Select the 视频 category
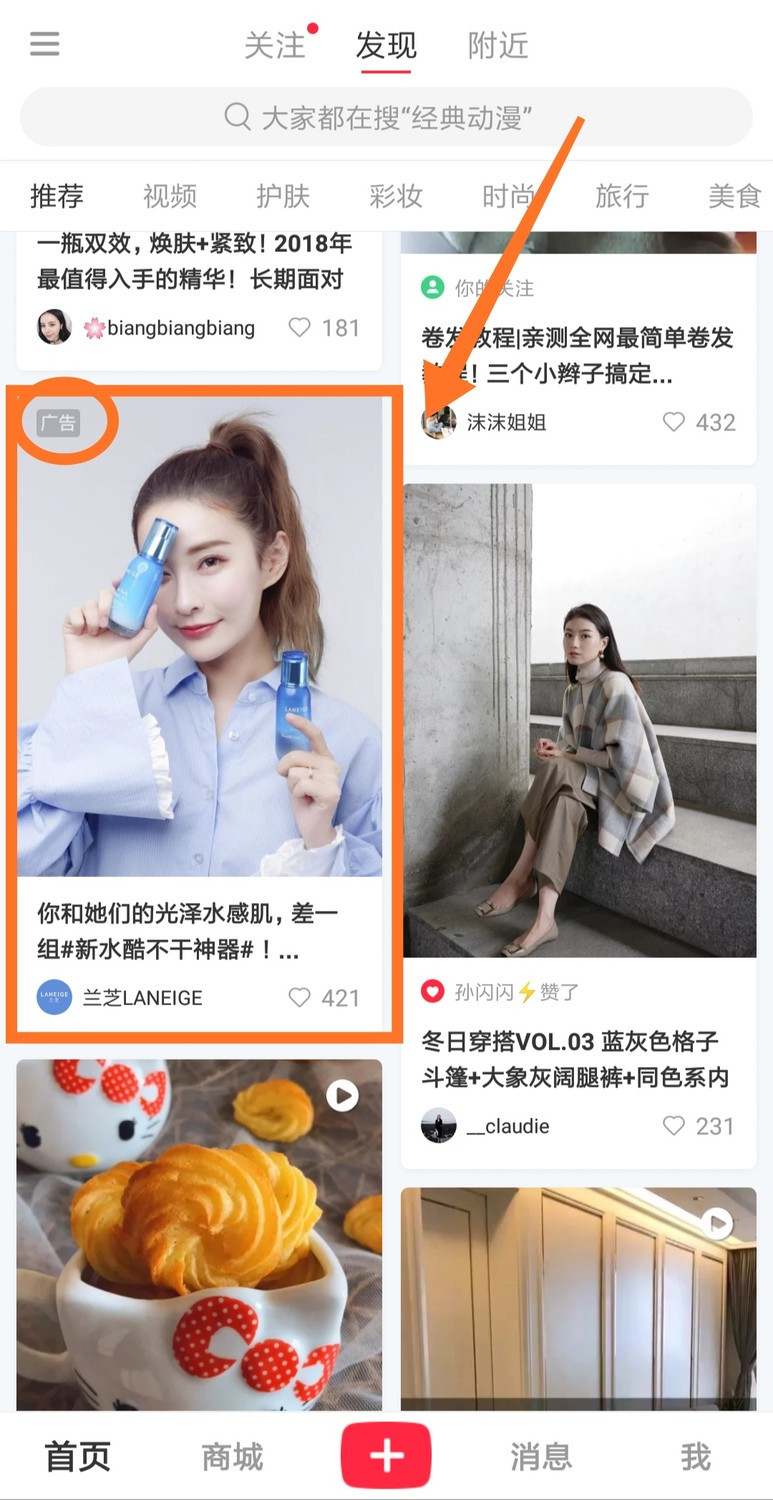Screen dimensions: 773x1500 tap(169, 196)
